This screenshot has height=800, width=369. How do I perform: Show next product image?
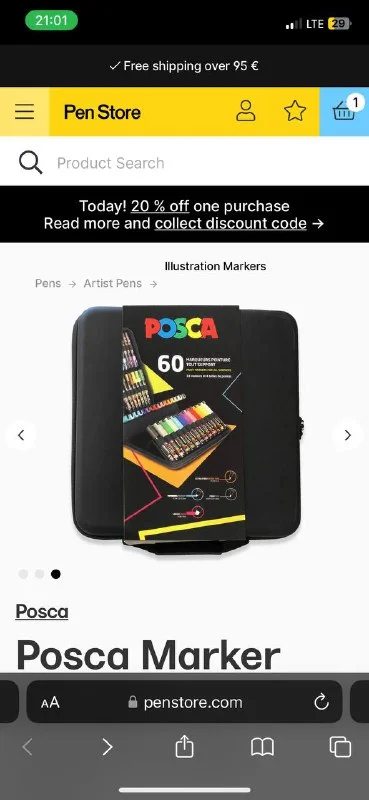(x=348, y=435)
